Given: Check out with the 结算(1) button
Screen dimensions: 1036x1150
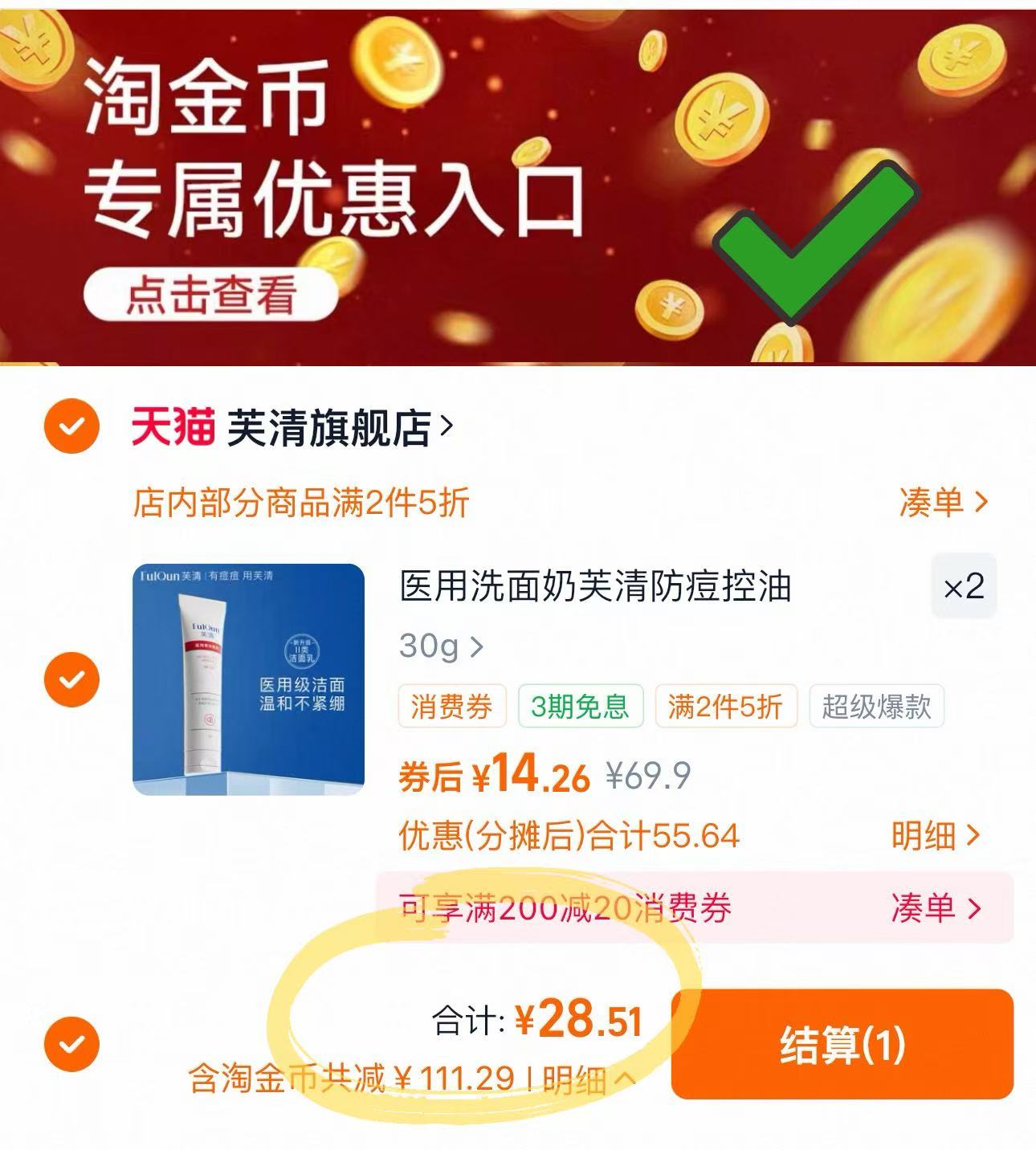Looking at the screenshot, I should pos(842,1044).
